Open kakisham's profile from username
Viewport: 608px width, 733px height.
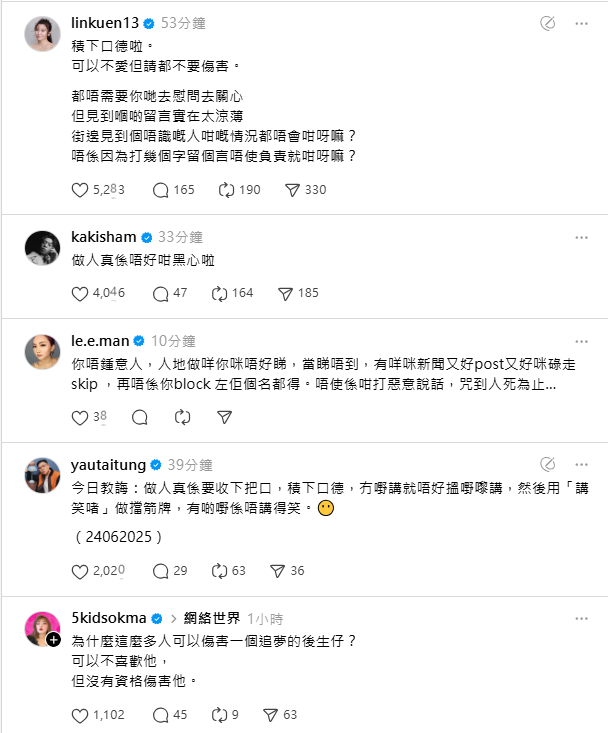coord(104,238)
